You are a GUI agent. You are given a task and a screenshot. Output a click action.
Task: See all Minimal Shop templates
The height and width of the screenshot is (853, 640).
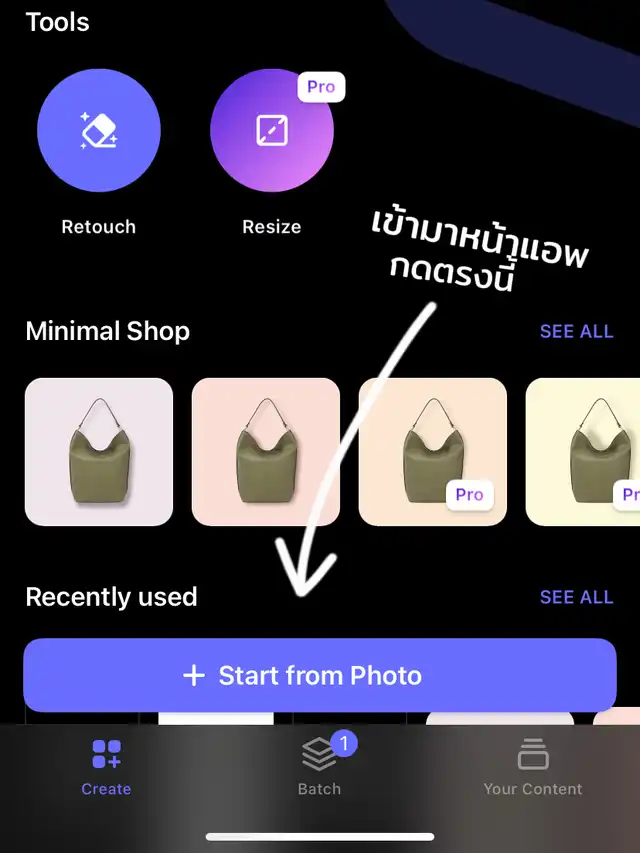tap(576, 331)
